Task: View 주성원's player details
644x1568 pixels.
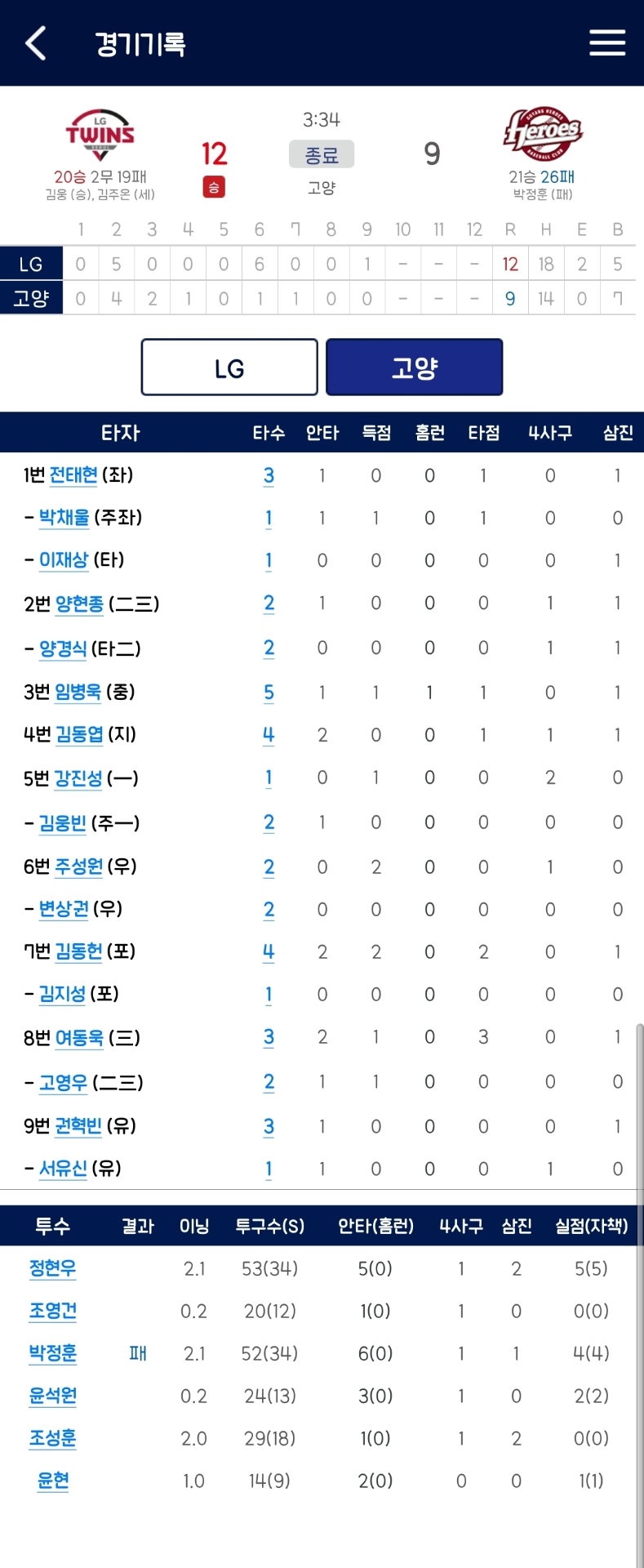Action: pyautogui.click(x=78, y=866)
